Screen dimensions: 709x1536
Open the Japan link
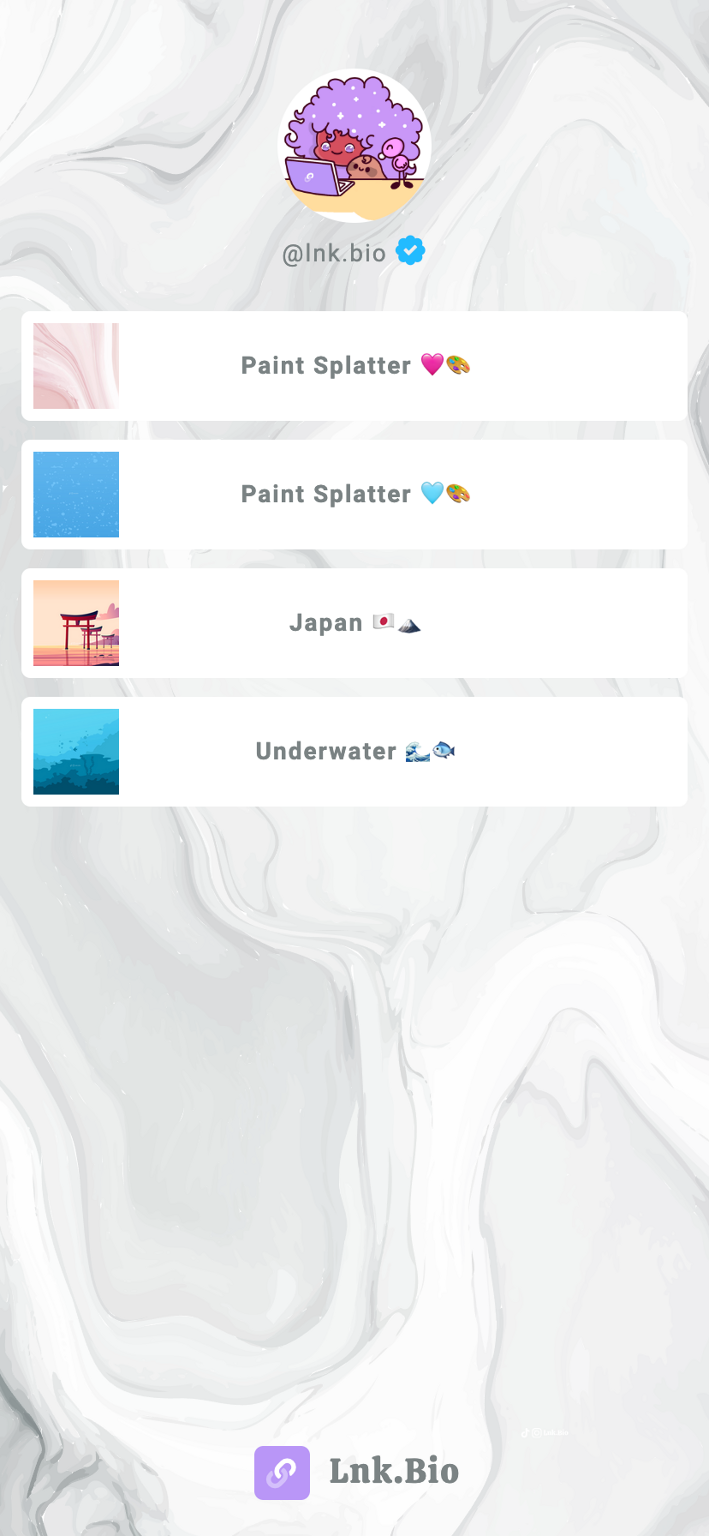354,623
